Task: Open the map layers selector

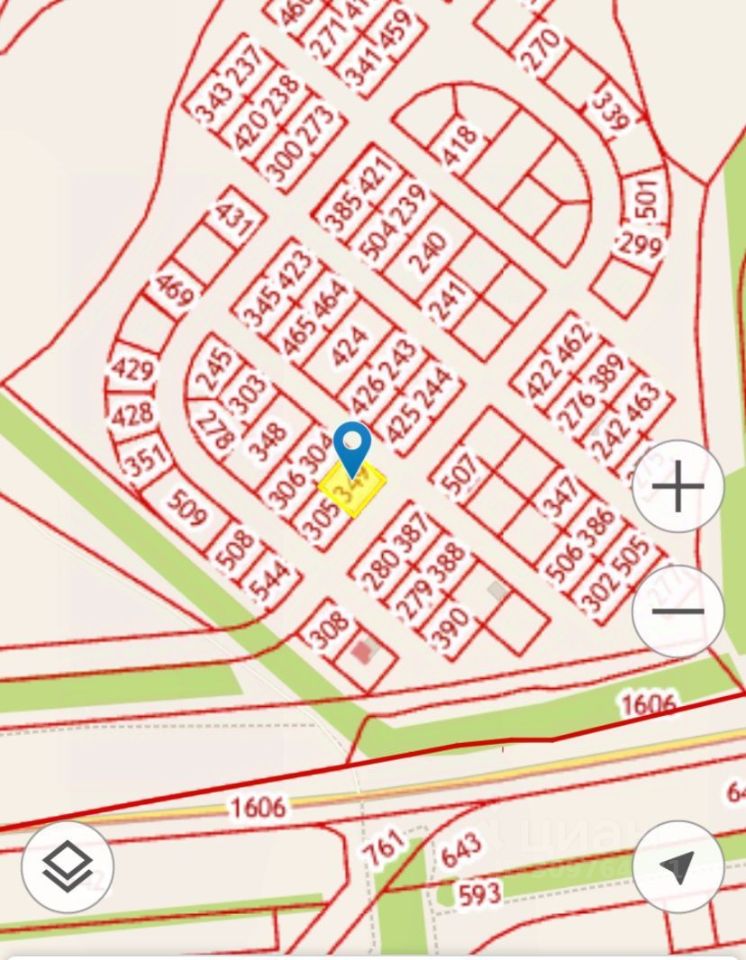Action: (67, 866)
